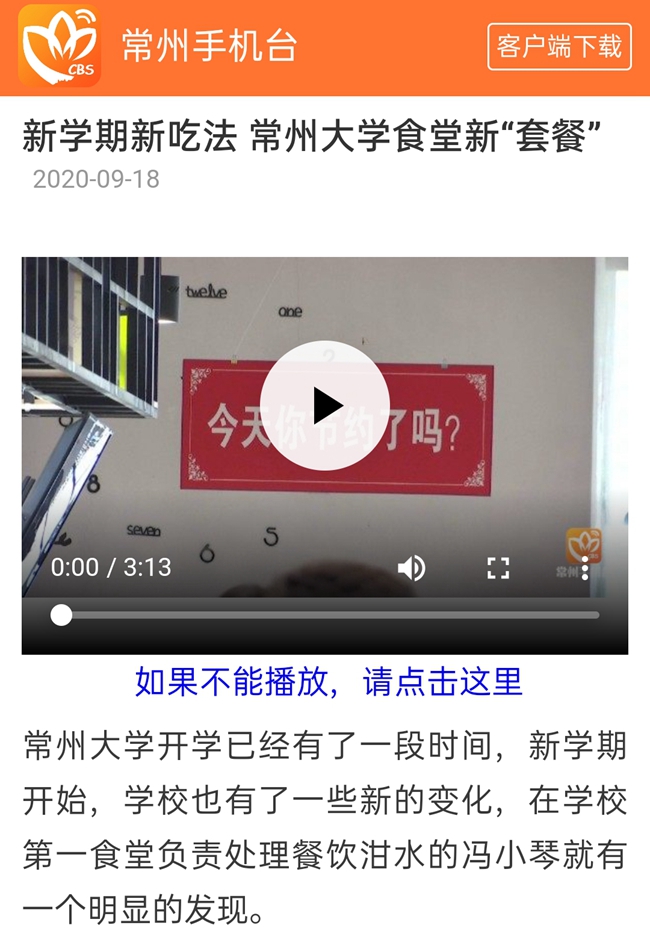Mute the video sound
Screen dimensions: 650x949
411,568
